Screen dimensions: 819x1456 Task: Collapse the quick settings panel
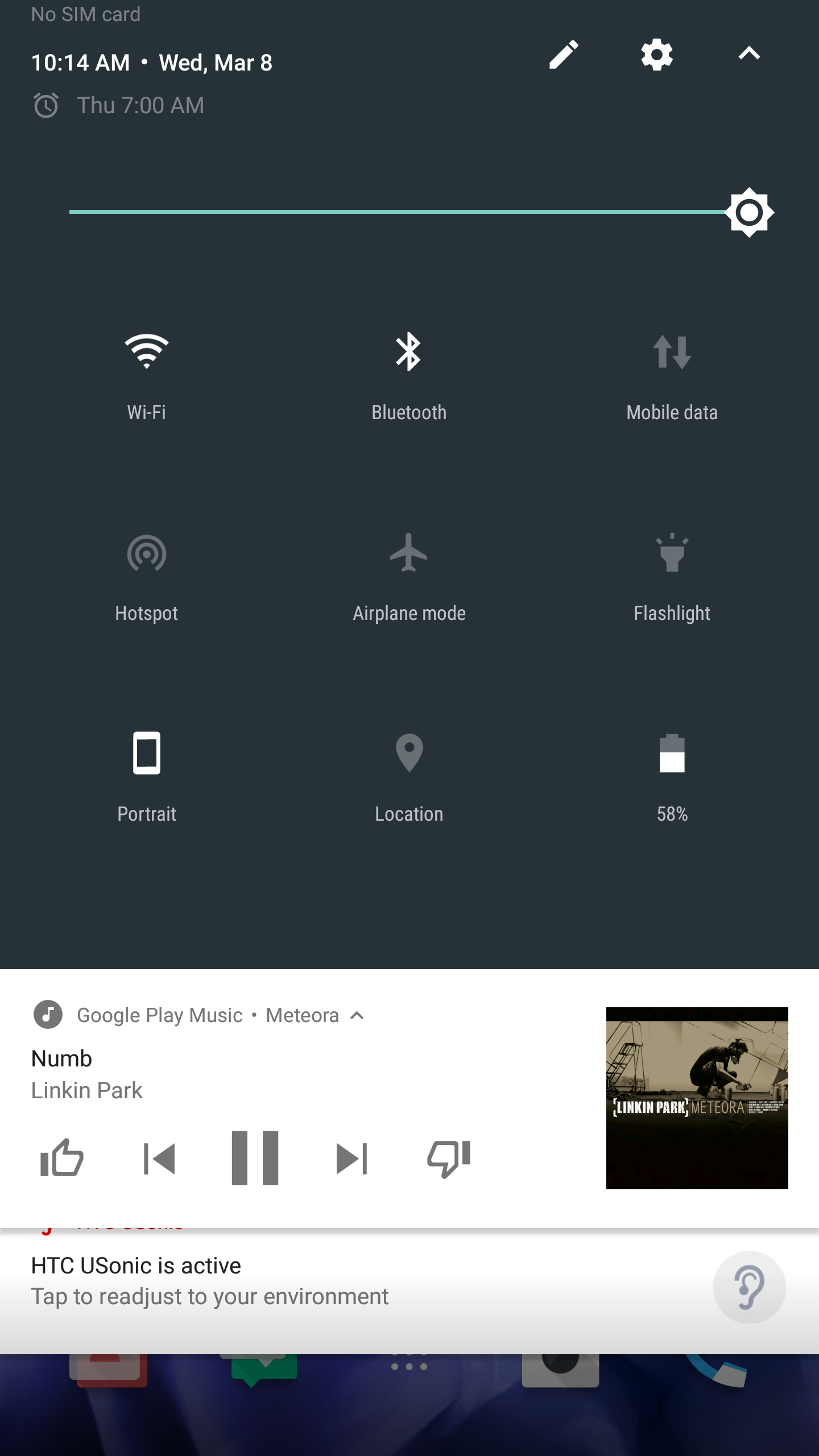(x=749, y=53)
